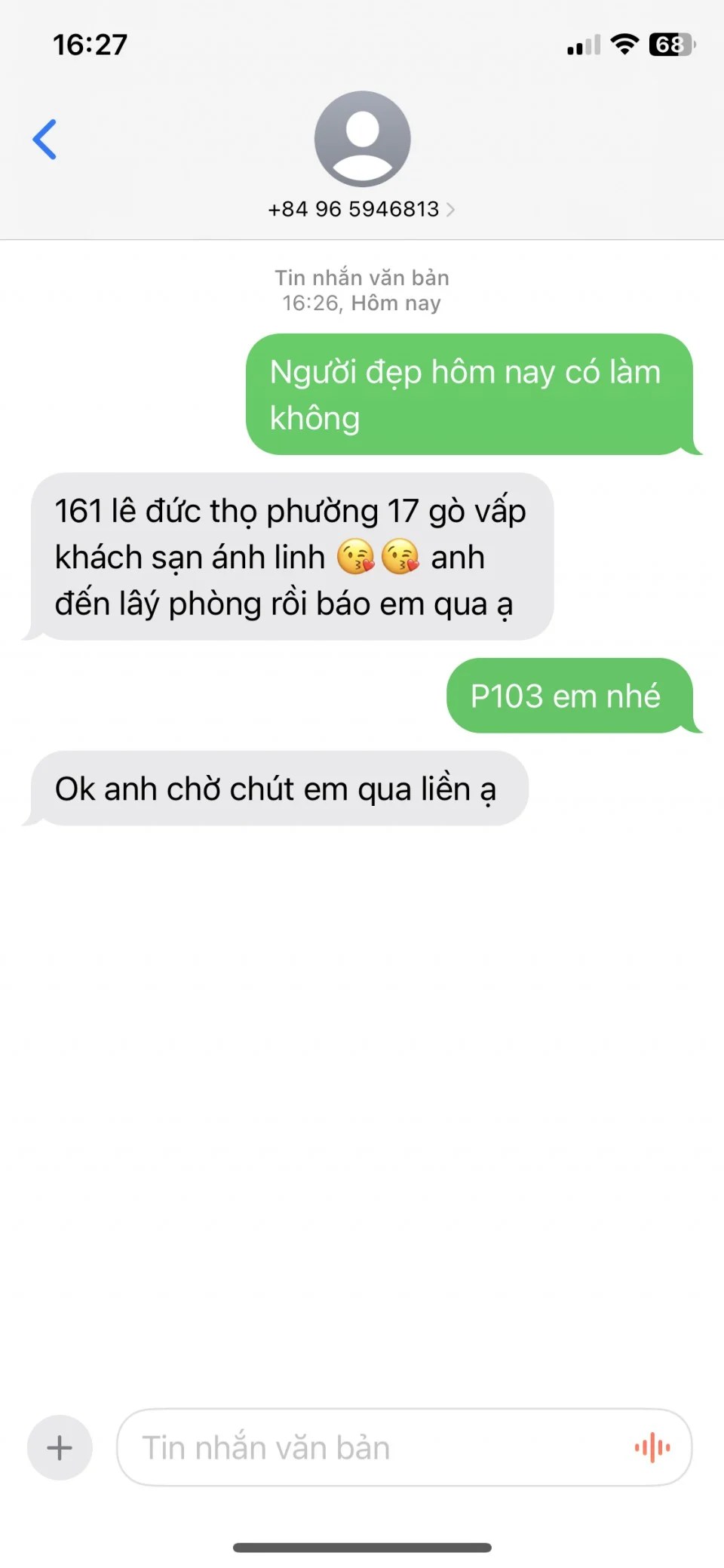Viewport: 724px width, 1568px height.
Task: Open contact details for +84 96 5946813
Action: pos(361,209)
